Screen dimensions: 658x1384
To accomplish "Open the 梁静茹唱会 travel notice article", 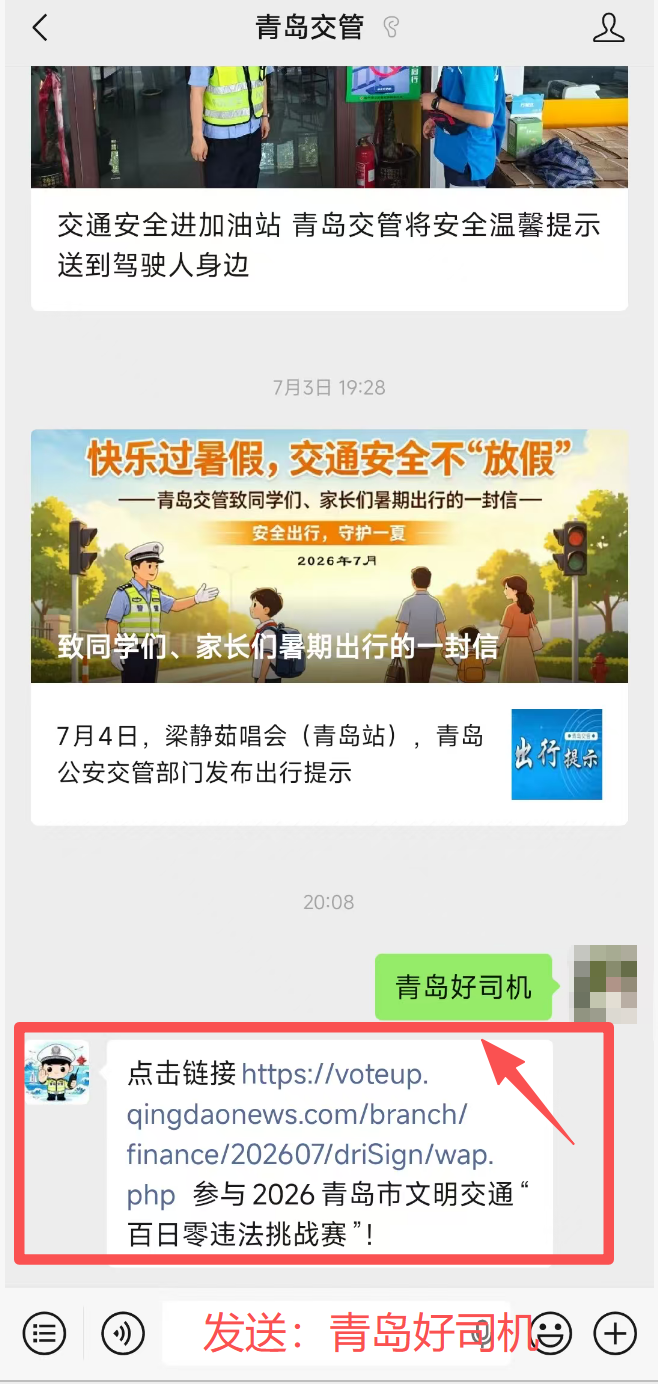I will tap(329, 754).
